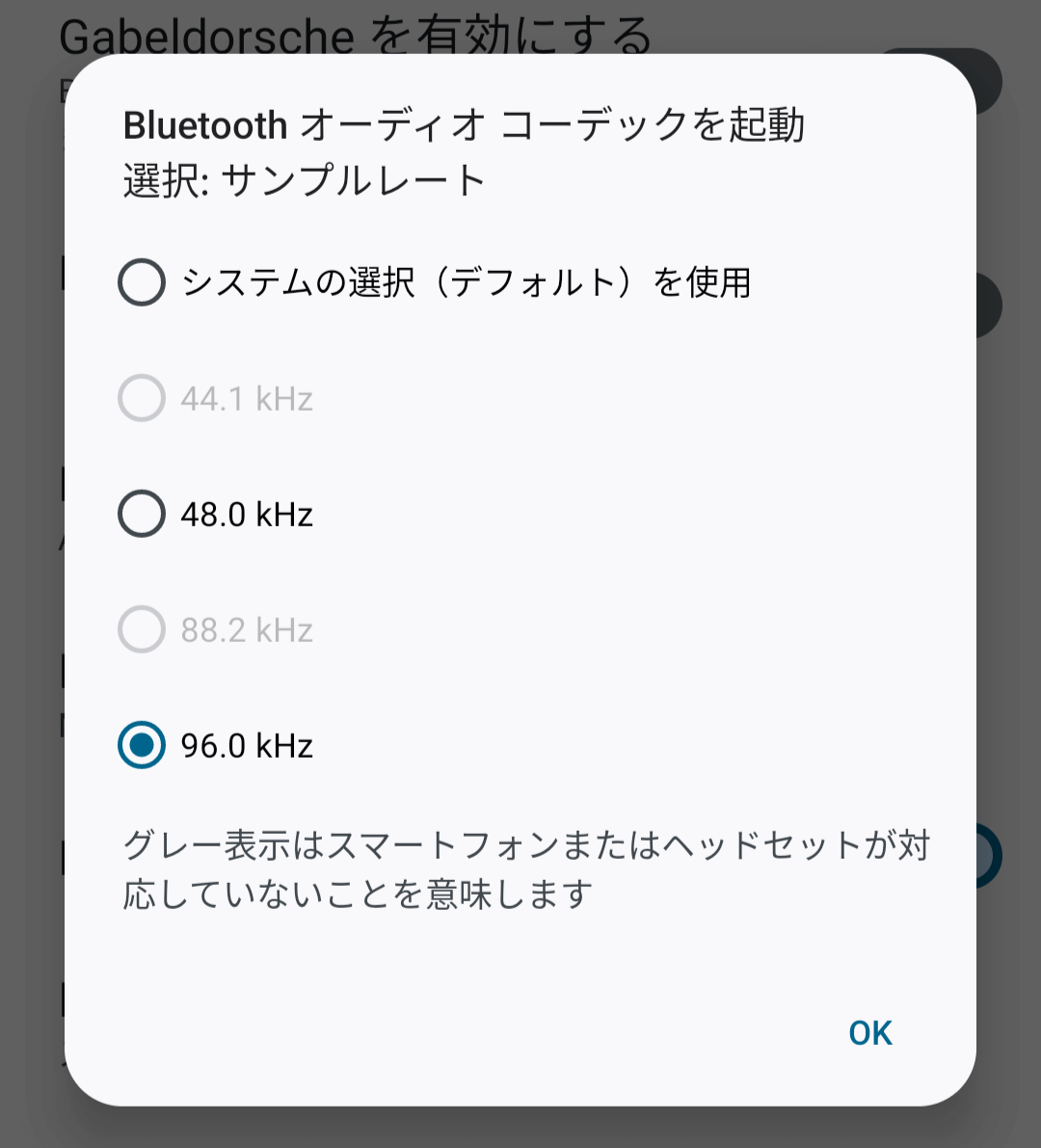
Task: Select the system default sample rate option
Action: 142,282
